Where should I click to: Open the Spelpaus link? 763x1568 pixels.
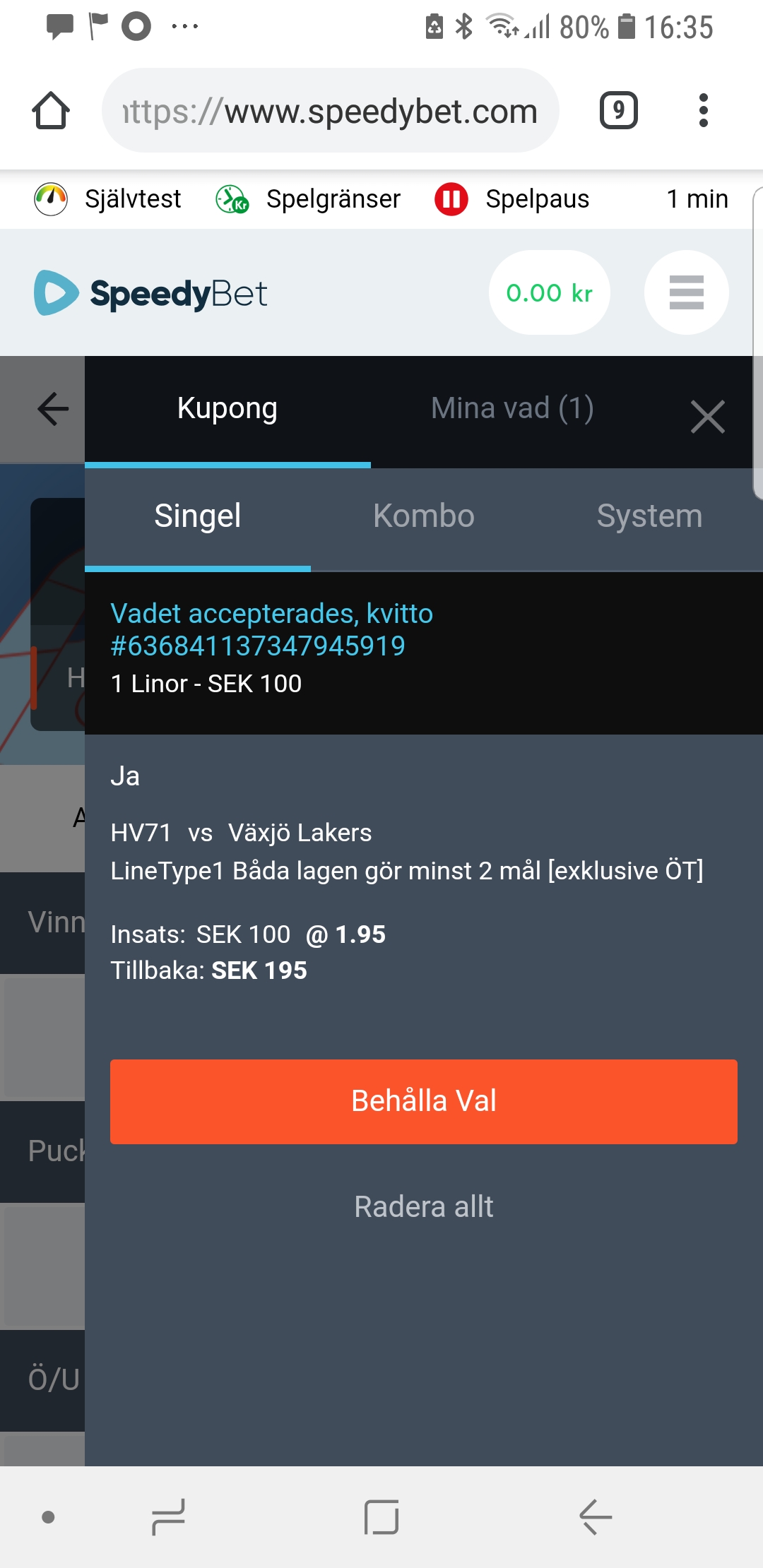512,199
